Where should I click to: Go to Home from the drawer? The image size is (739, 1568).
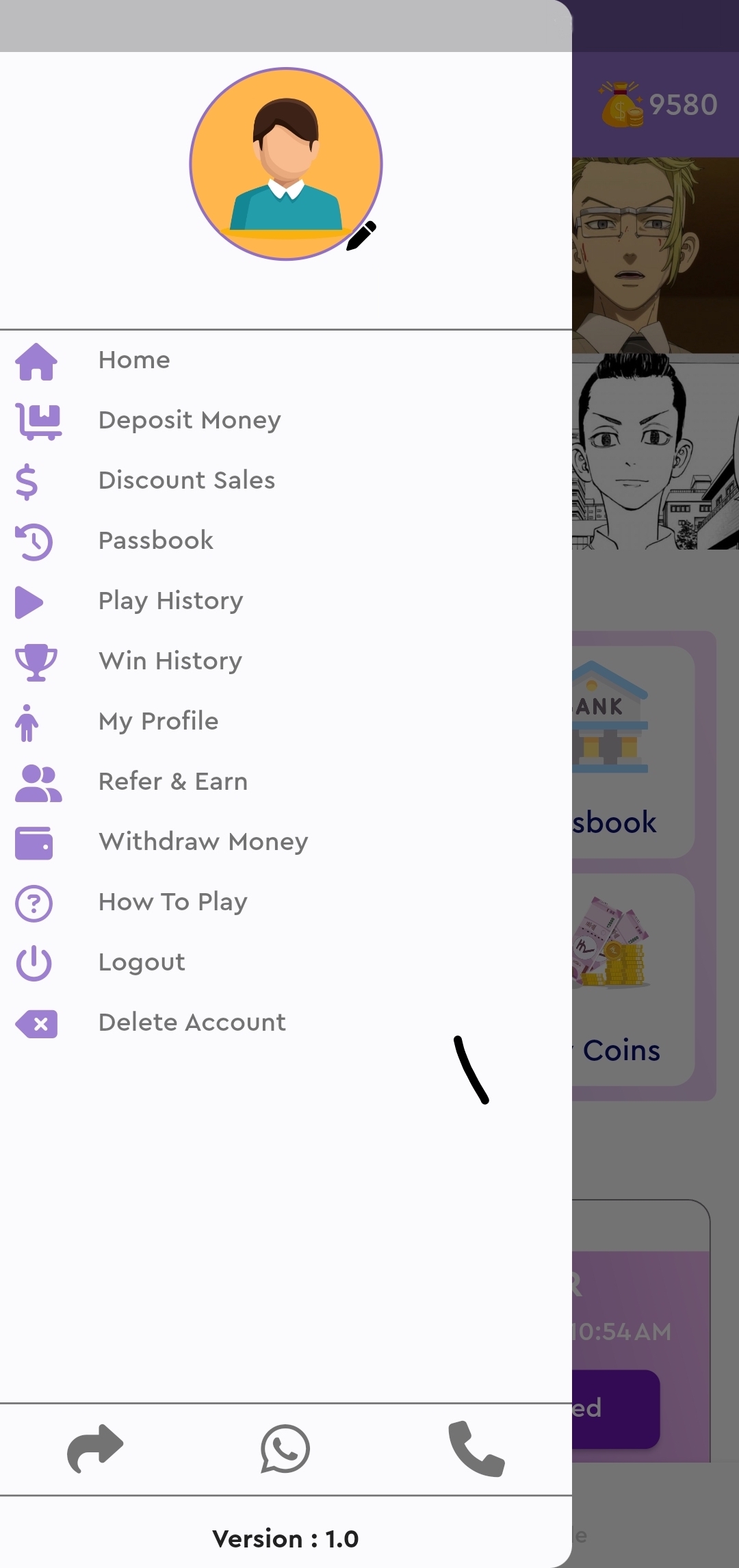(134, 360)
